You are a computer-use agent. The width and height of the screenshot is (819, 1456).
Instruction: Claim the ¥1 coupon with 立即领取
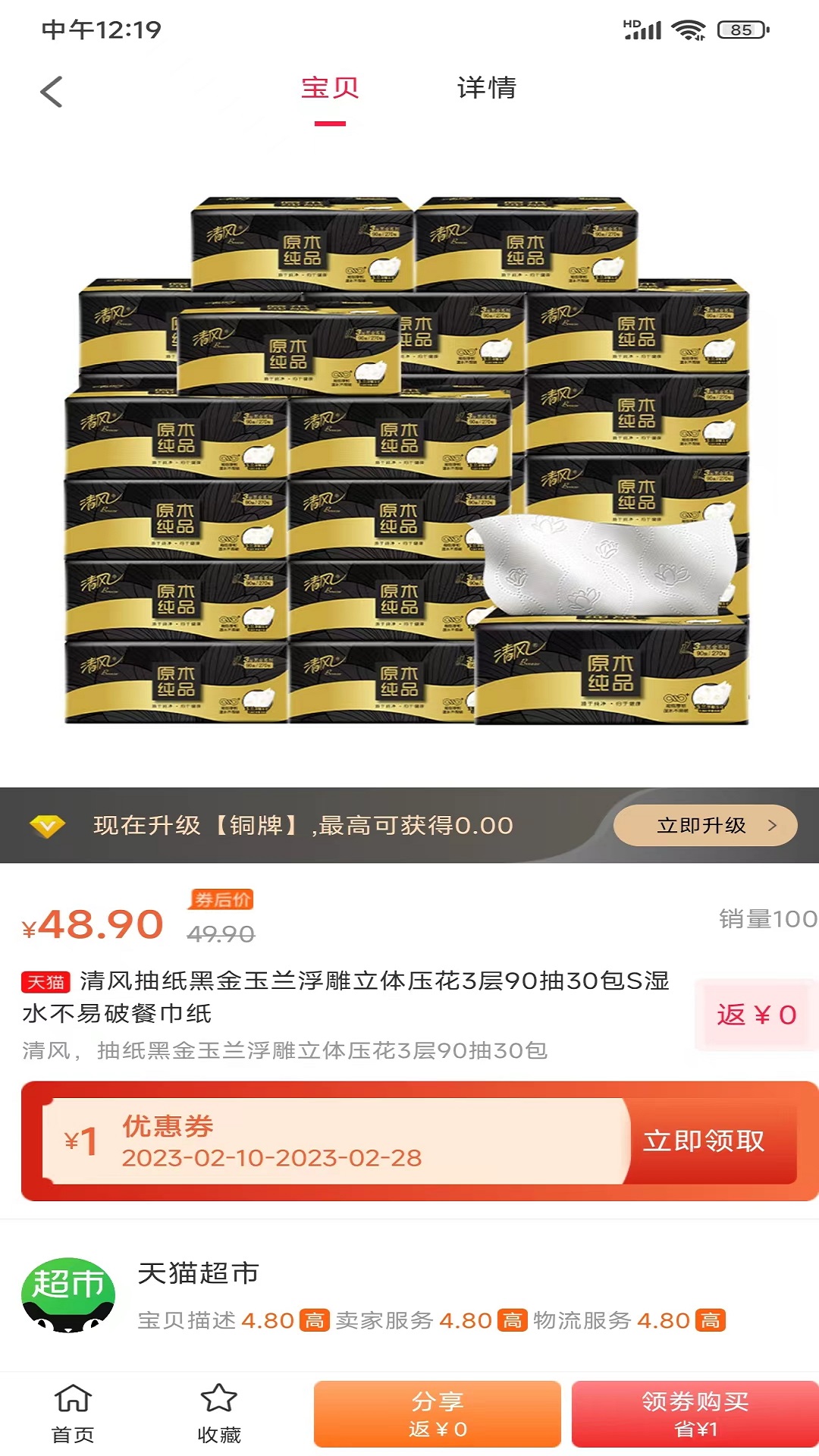pyautogui.click(x=704, y=1141)
